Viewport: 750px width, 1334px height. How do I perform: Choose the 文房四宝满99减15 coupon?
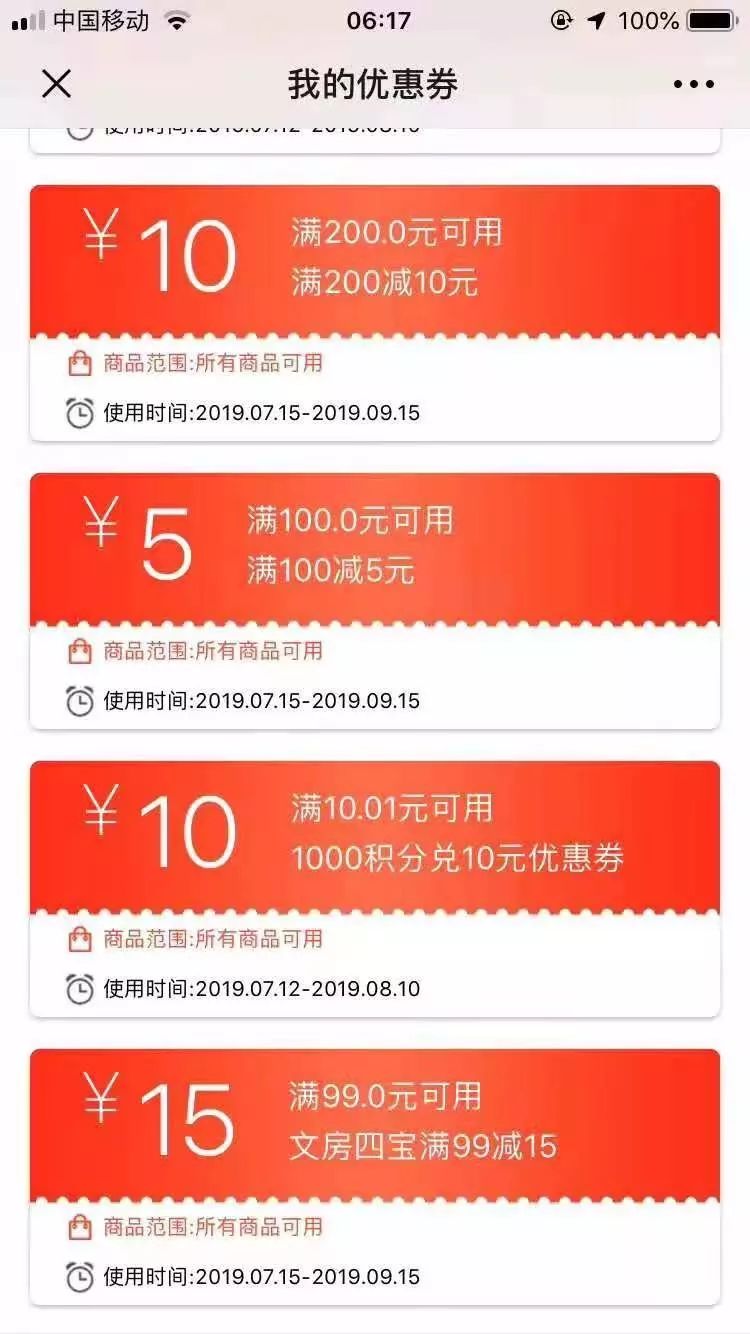coord(375,1177)
